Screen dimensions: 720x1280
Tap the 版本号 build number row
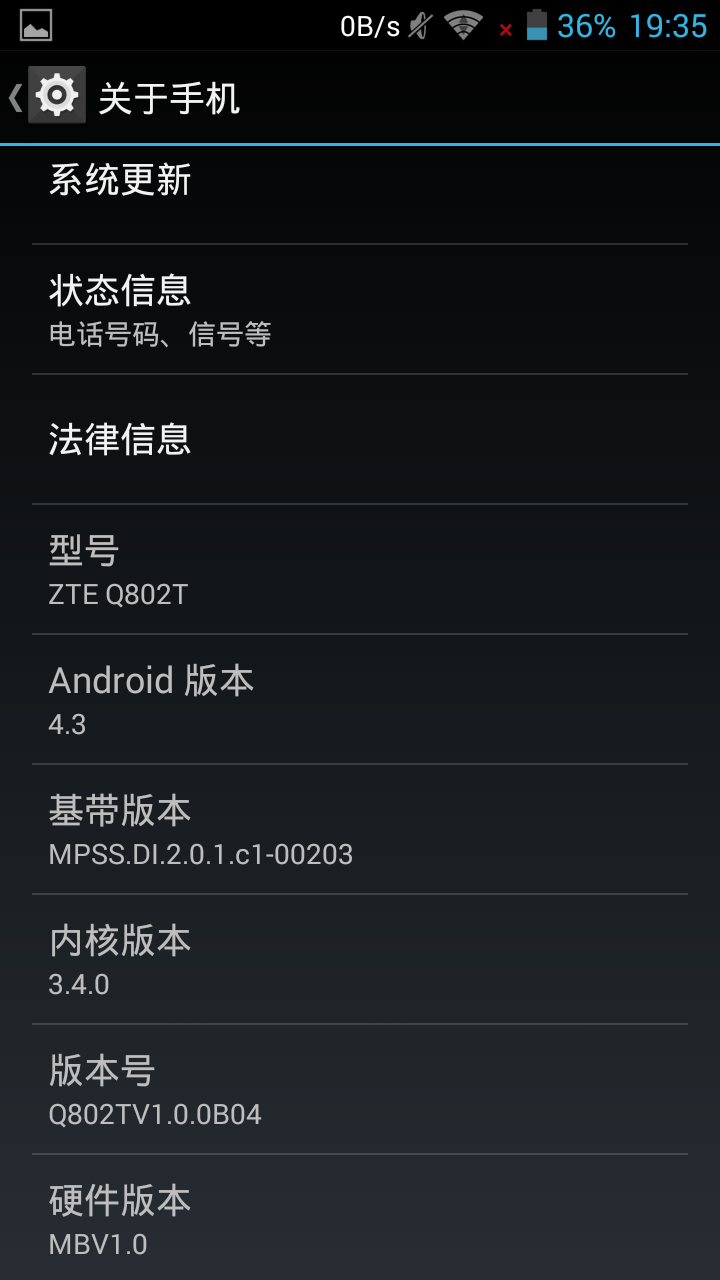pos(360,1090)
